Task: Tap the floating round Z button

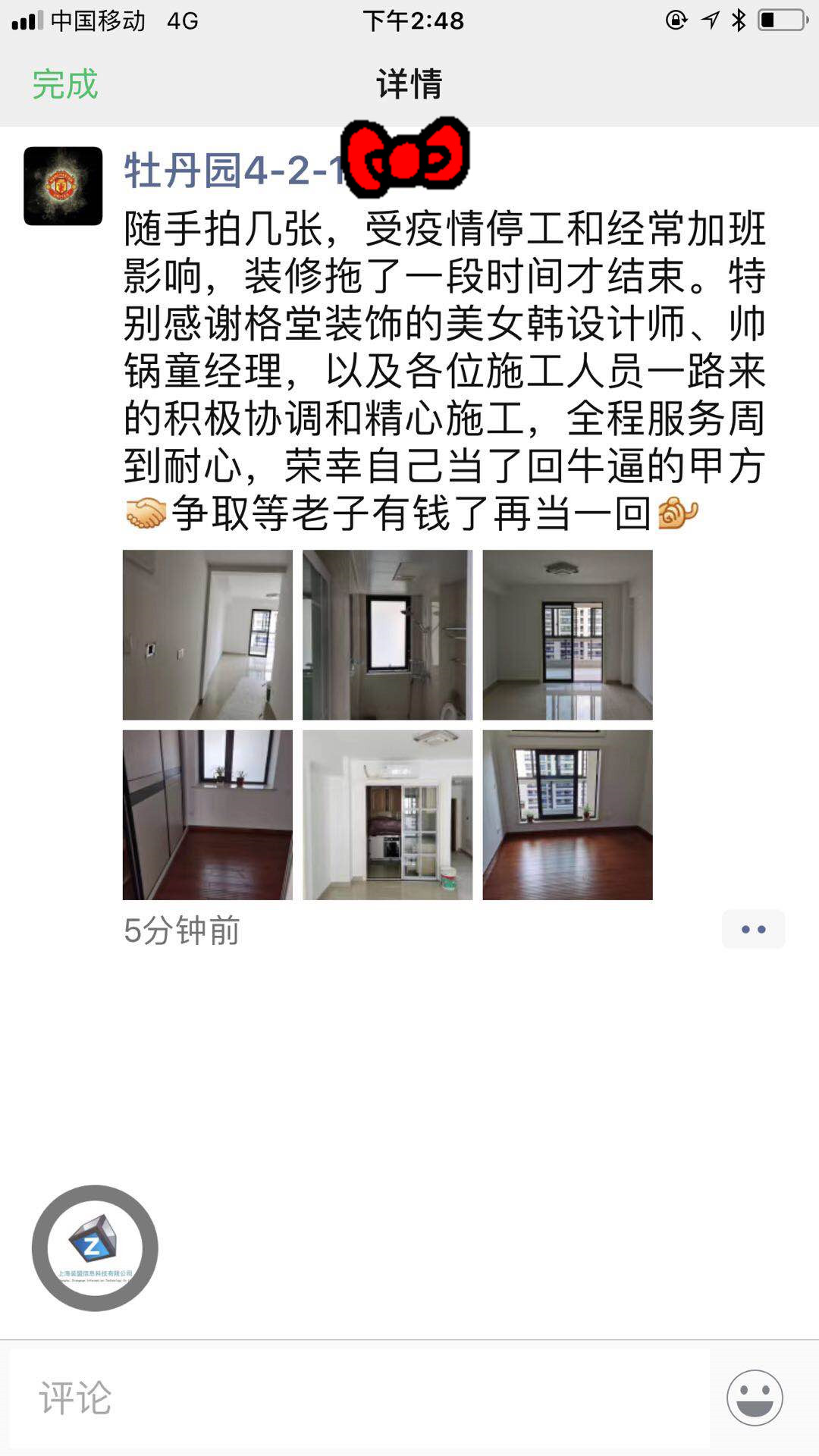Action: (95, 1247)
